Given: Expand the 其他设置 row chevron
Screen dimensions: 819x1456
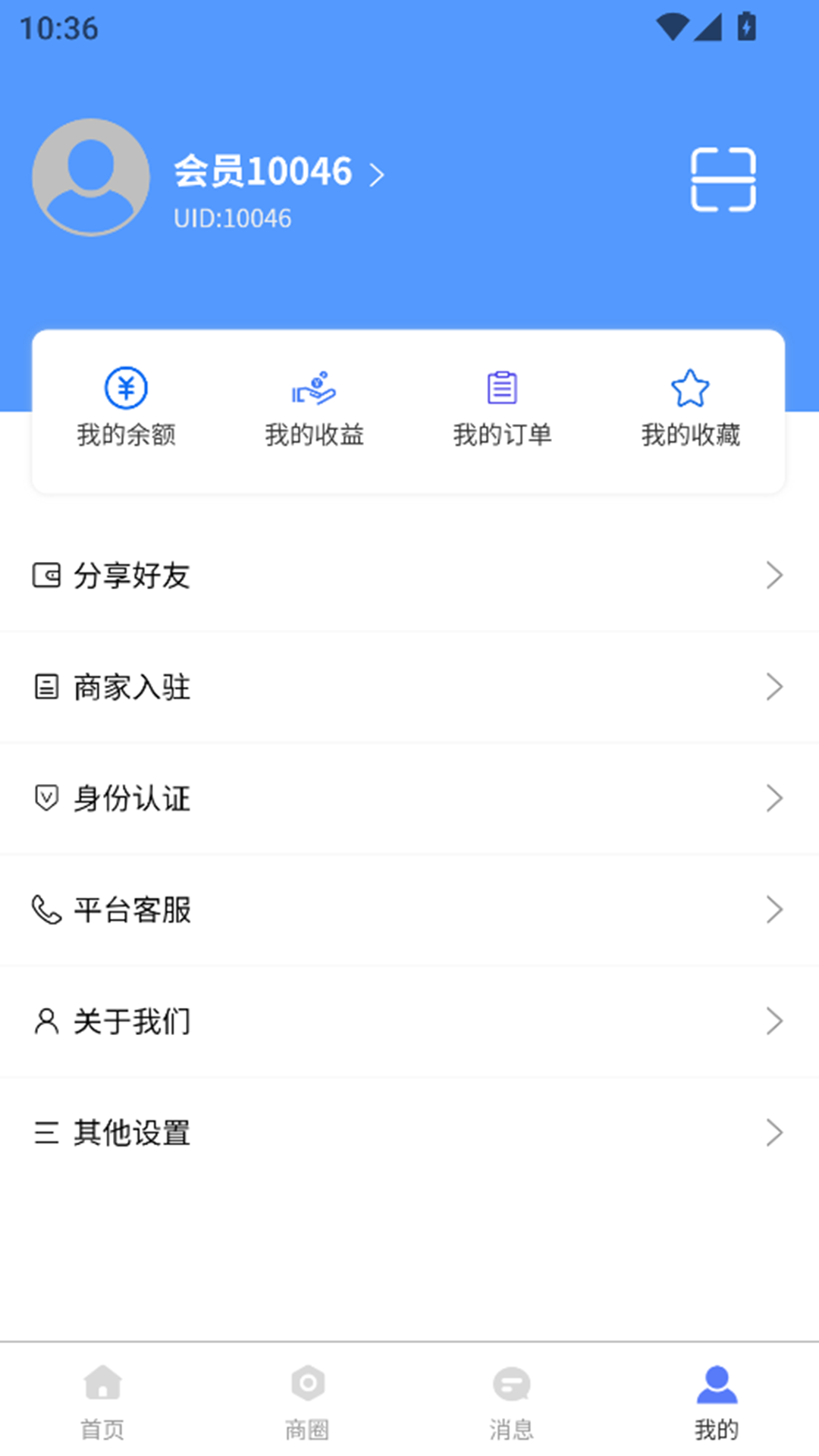Looking at the screenshot, I should tap(775, 1133).
